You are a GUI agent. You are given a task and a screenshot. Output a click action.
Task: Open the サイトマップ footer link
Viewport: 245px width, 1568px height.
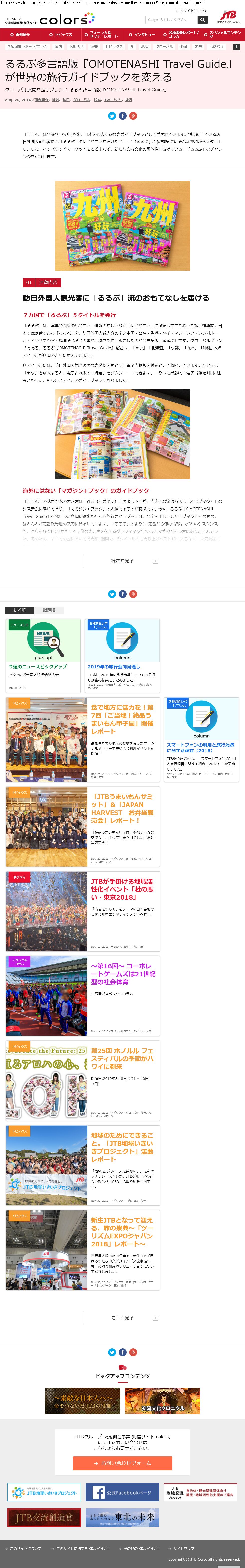[x=183, y=1549]
